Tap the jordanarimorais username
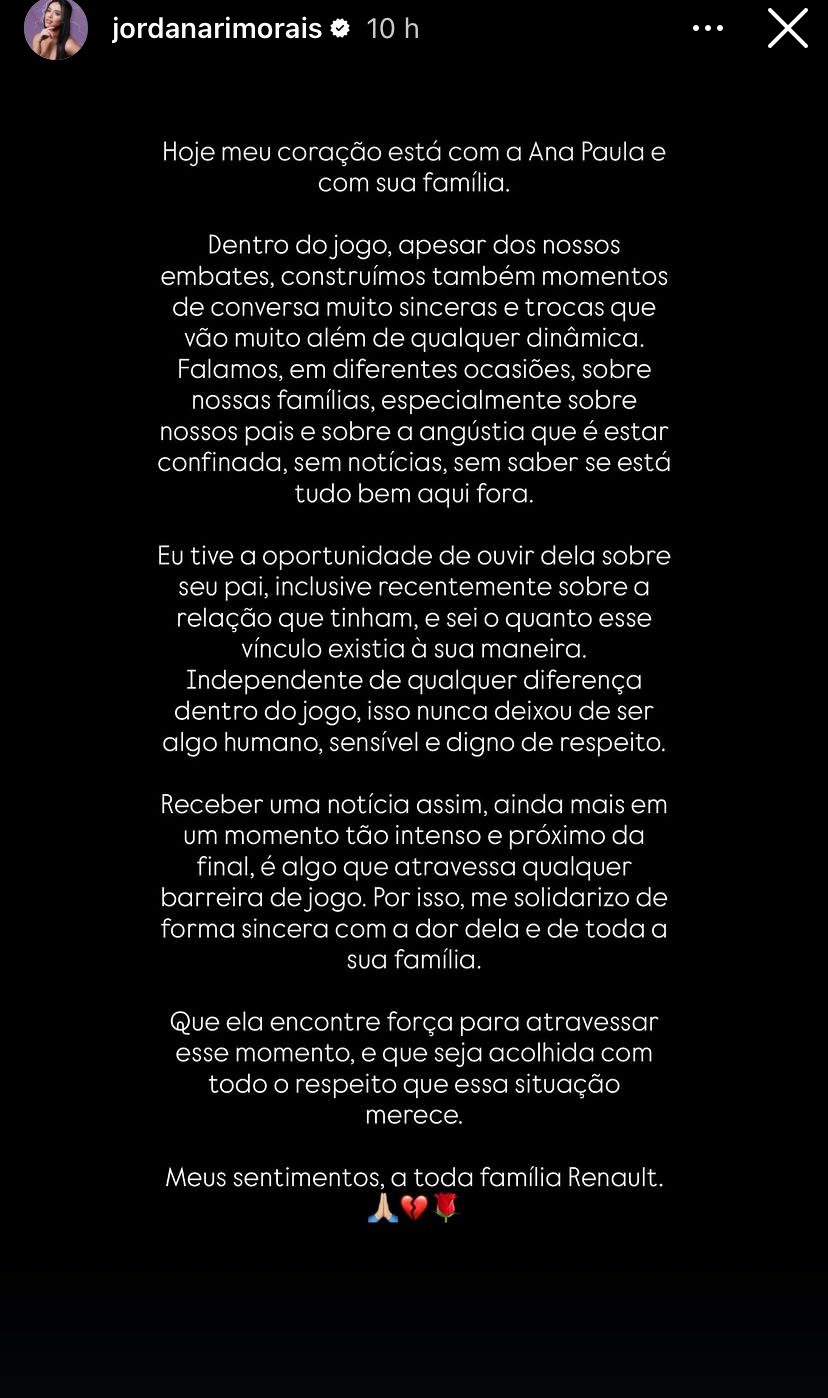Image resolution: width=828 pixels, height=1398 pixels. [217, 29]
